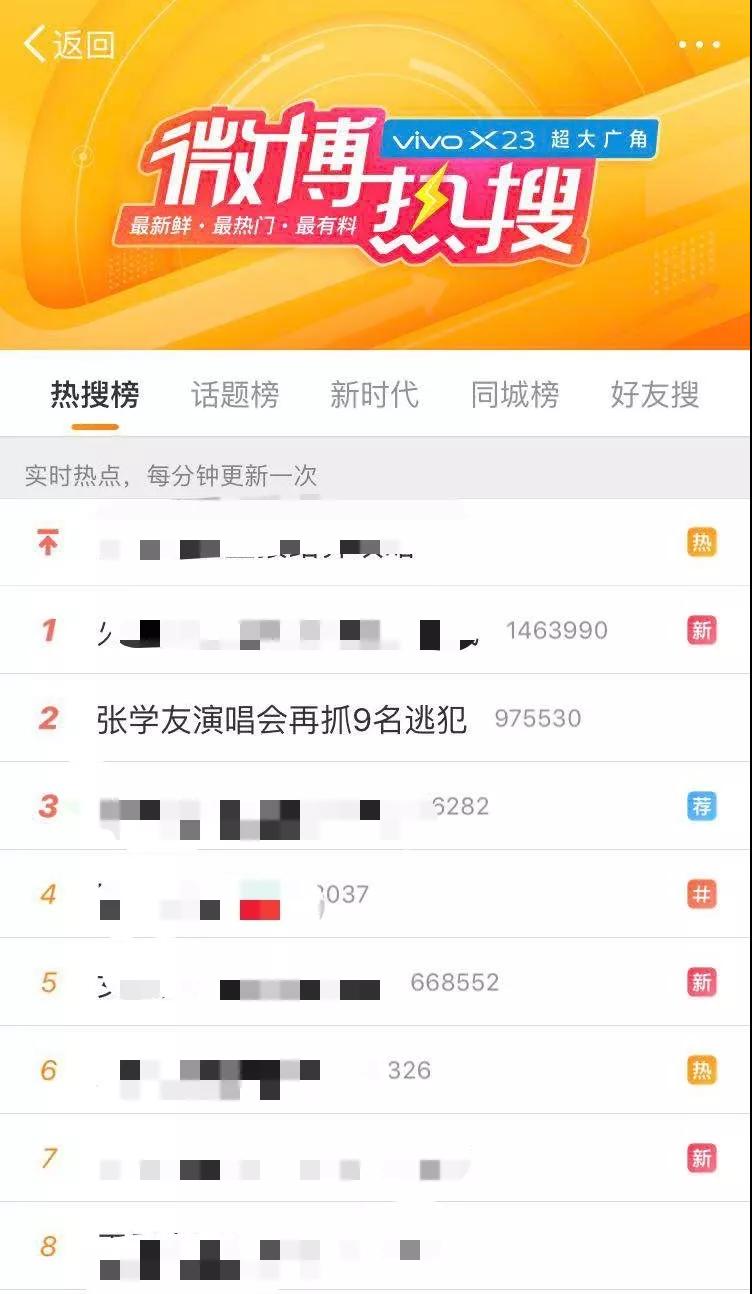Switch to the 话题榜 tab

235,395
